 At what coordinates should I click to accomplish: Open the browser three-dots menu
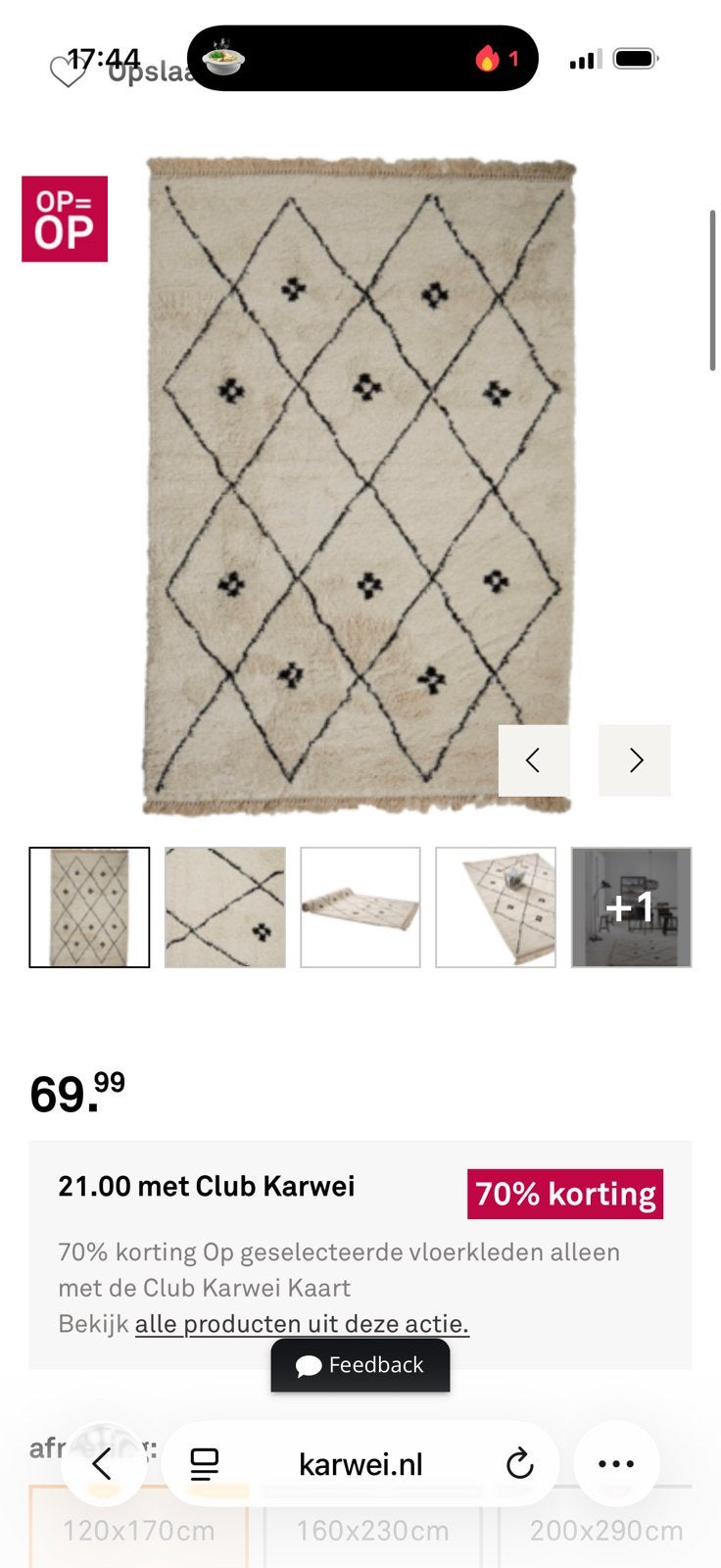coord(616,1464)
